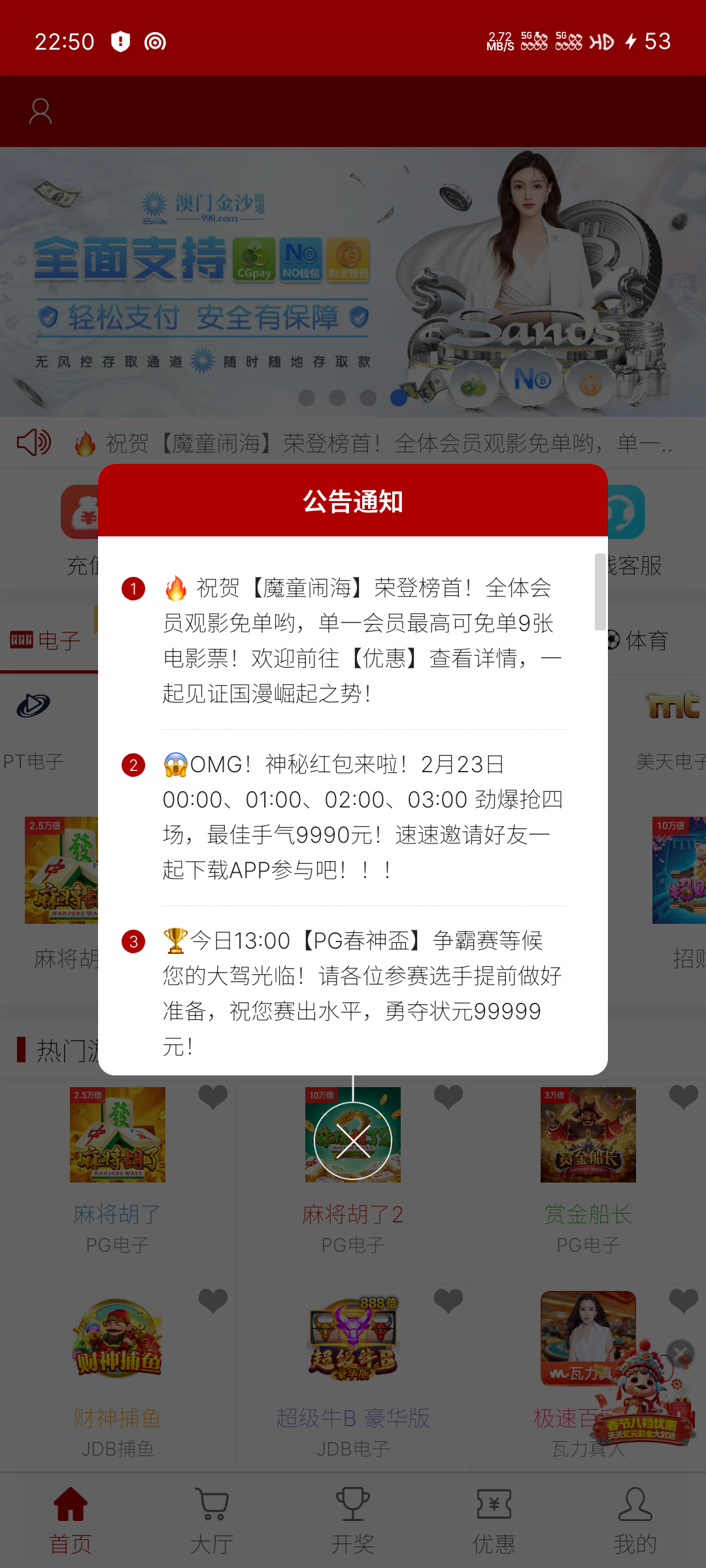Viewport: 706px width, 1568px height.
Task: Favorite 超级牛B 豪华版 with the heart
Action: pyautogui.click(x=448, y=1300)
